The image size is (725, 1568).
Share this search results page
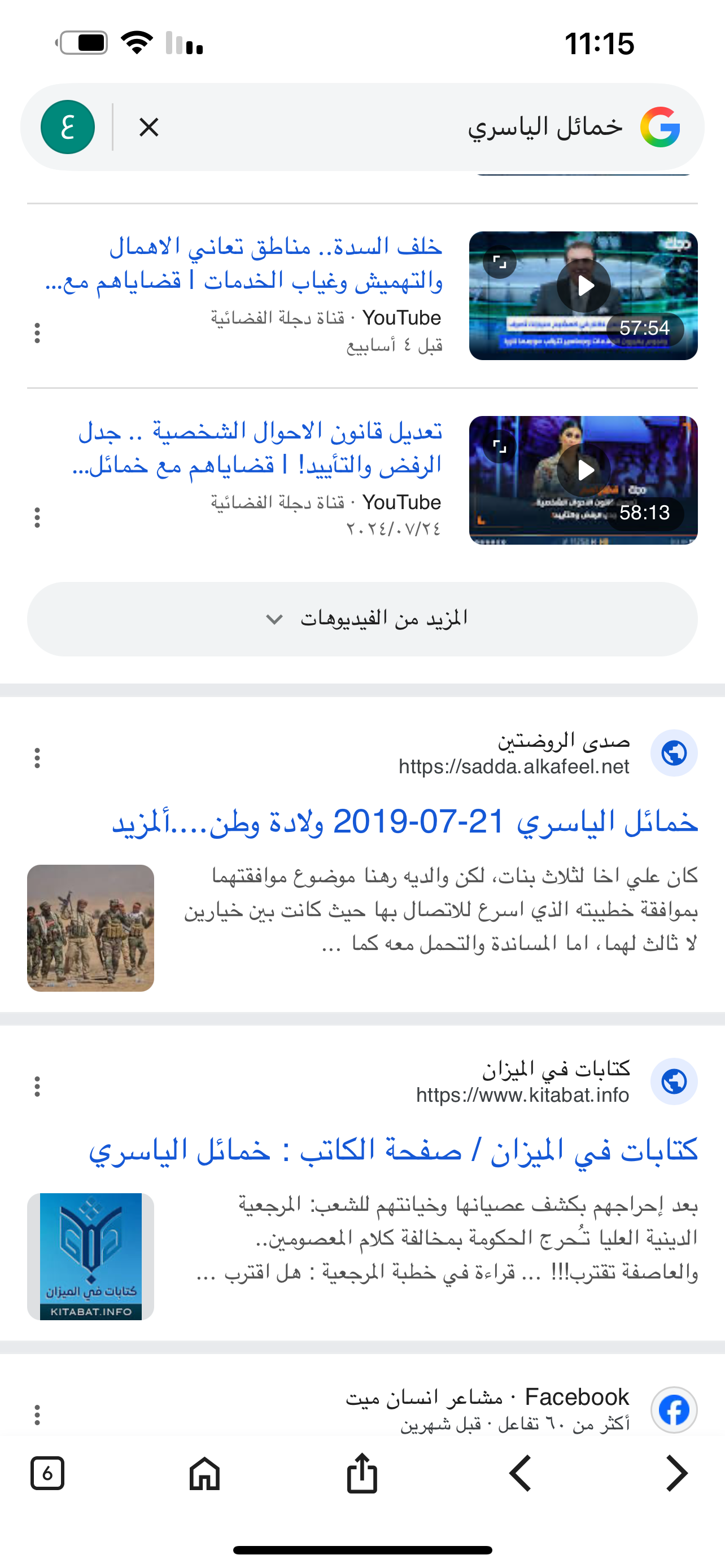(x=362, y=1473)
